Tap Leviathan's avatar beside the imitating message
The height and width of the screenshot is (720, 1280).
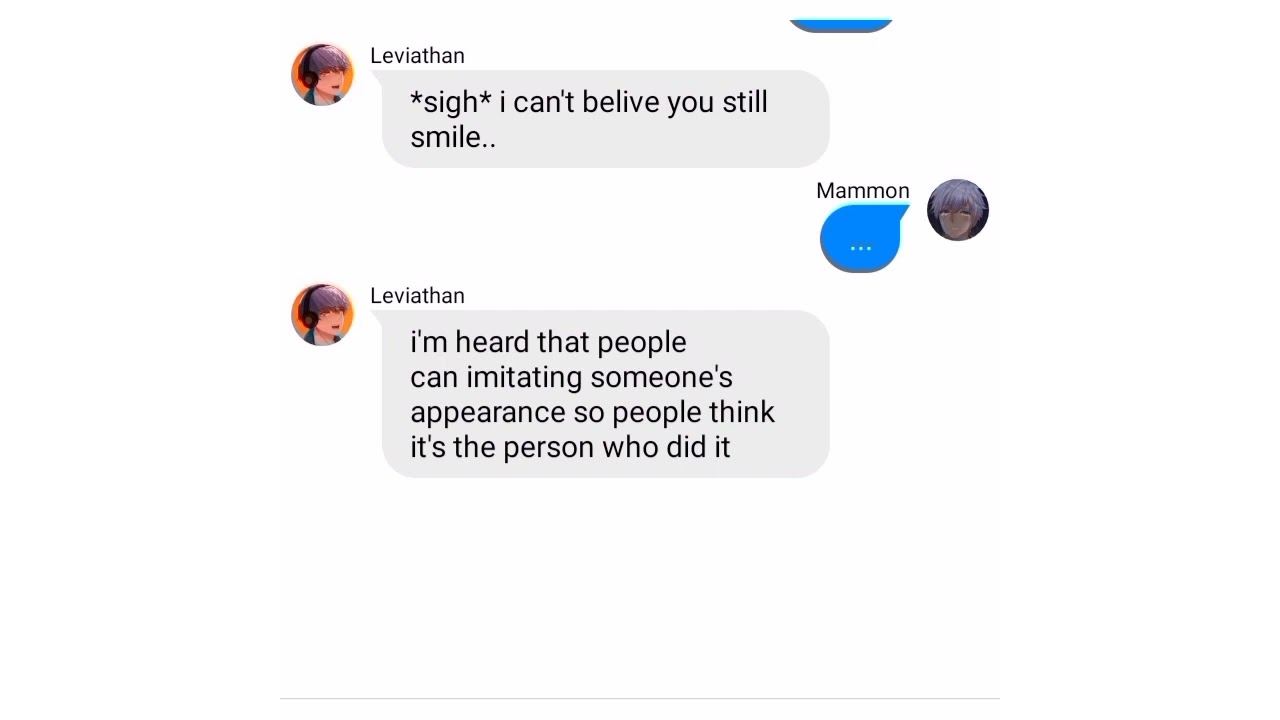click(322, 314)
